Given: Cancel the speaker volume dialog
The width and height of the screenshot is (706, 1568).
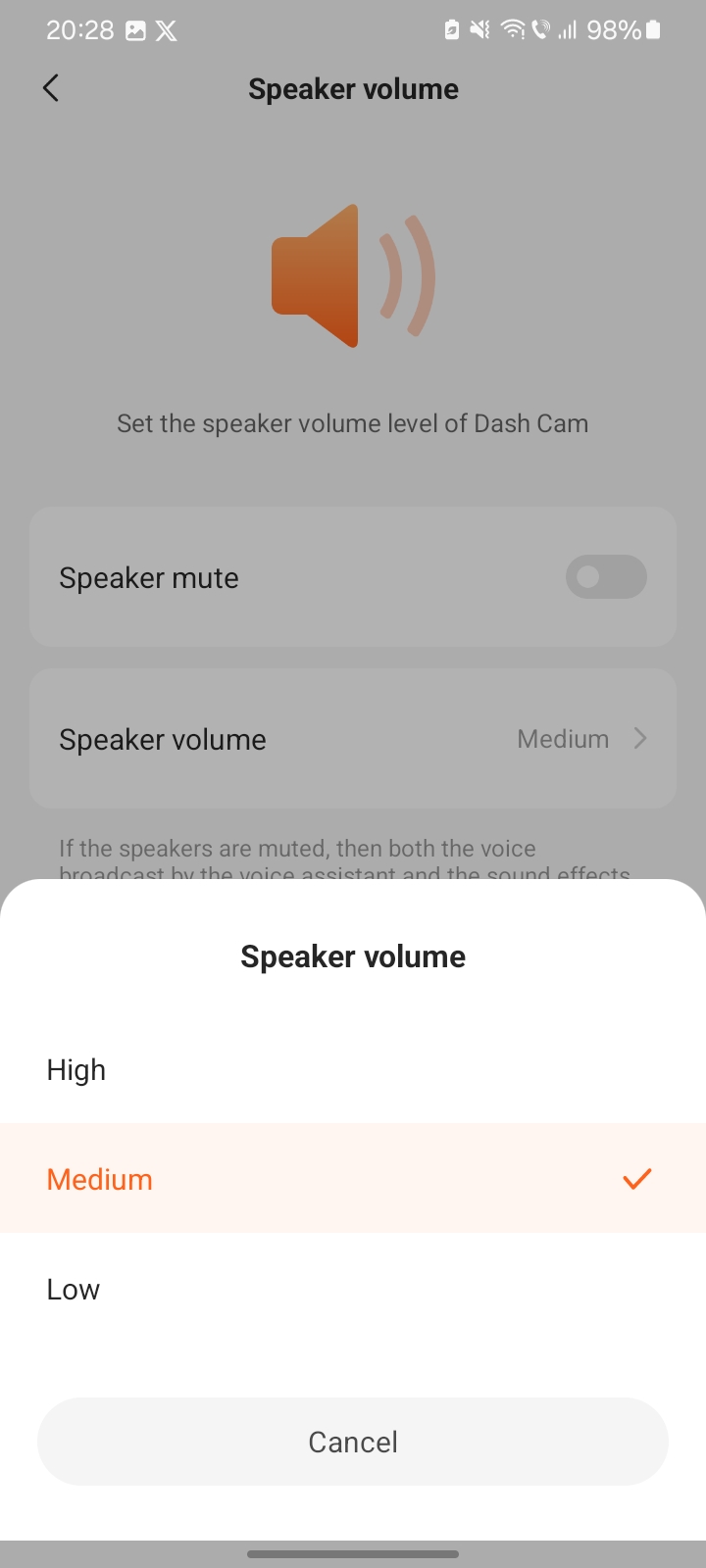Looking at the screenshot, I should (x=353, y=1442).
